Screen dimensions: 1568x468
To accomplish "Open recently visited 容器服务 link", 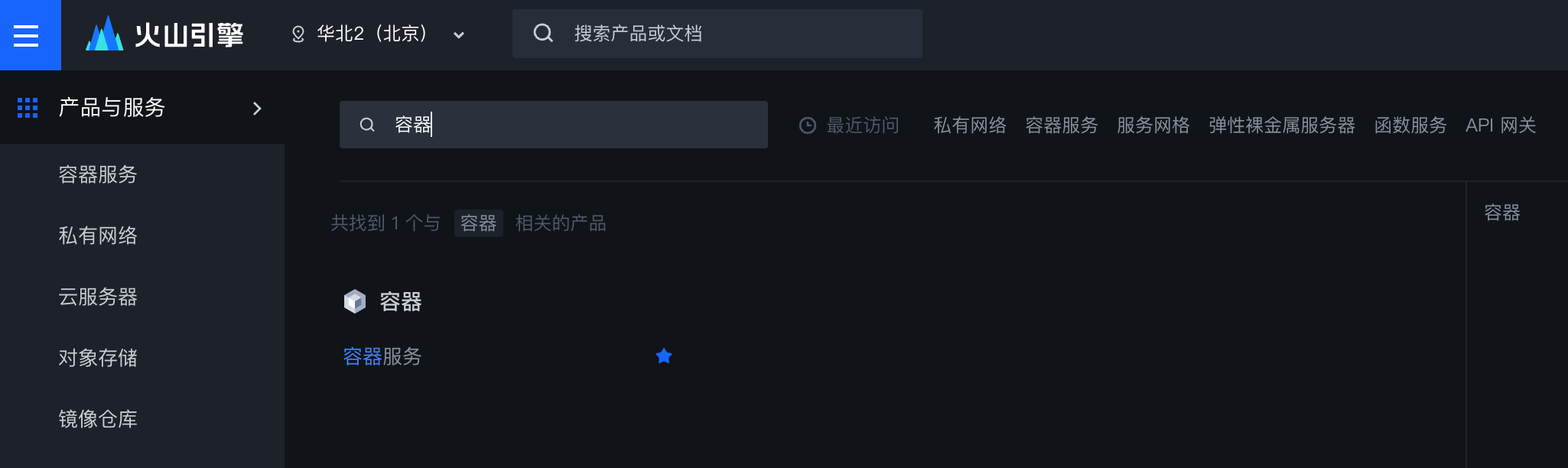I will pyautogui.click(x=1061, y=125).
